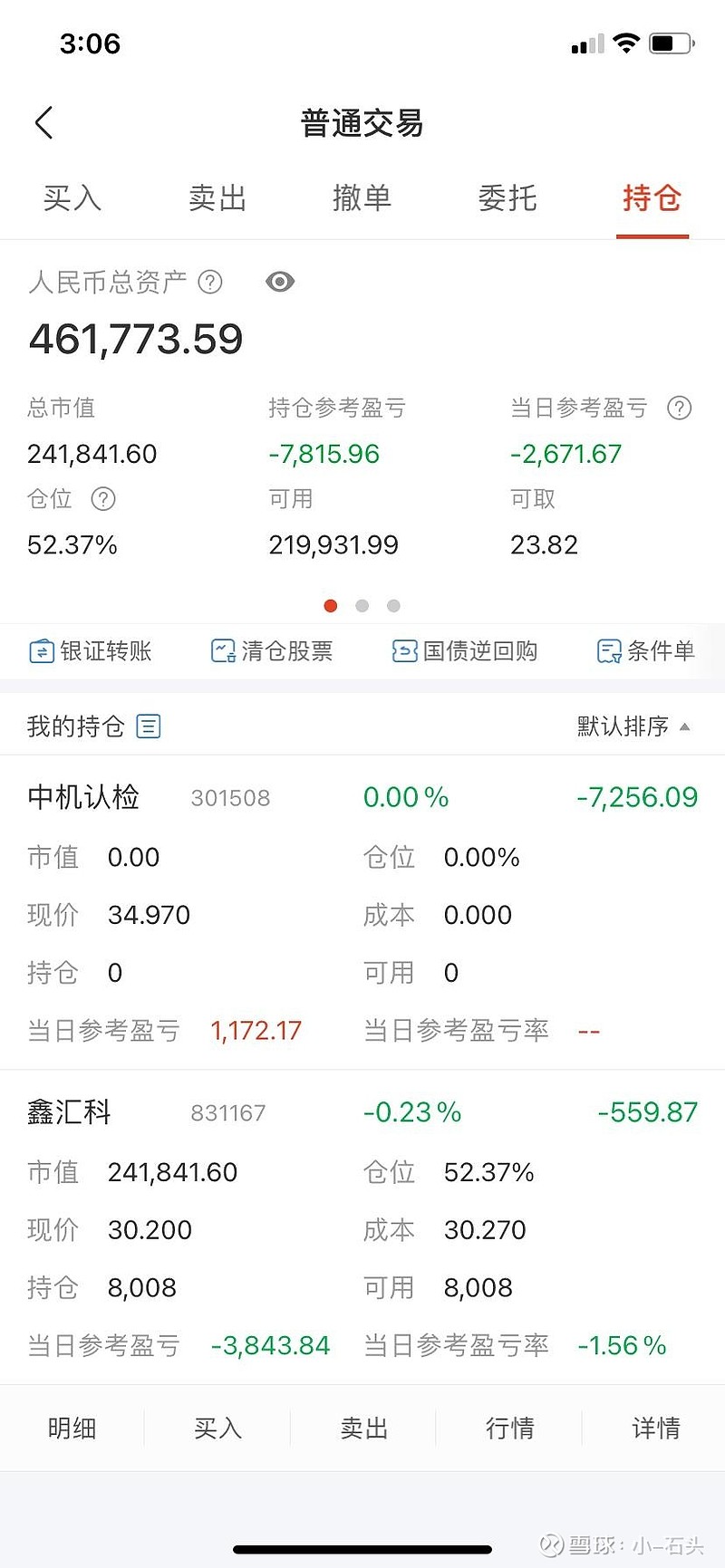Open 银证转账
The image size is (725, 1568).
pos(91,650)
